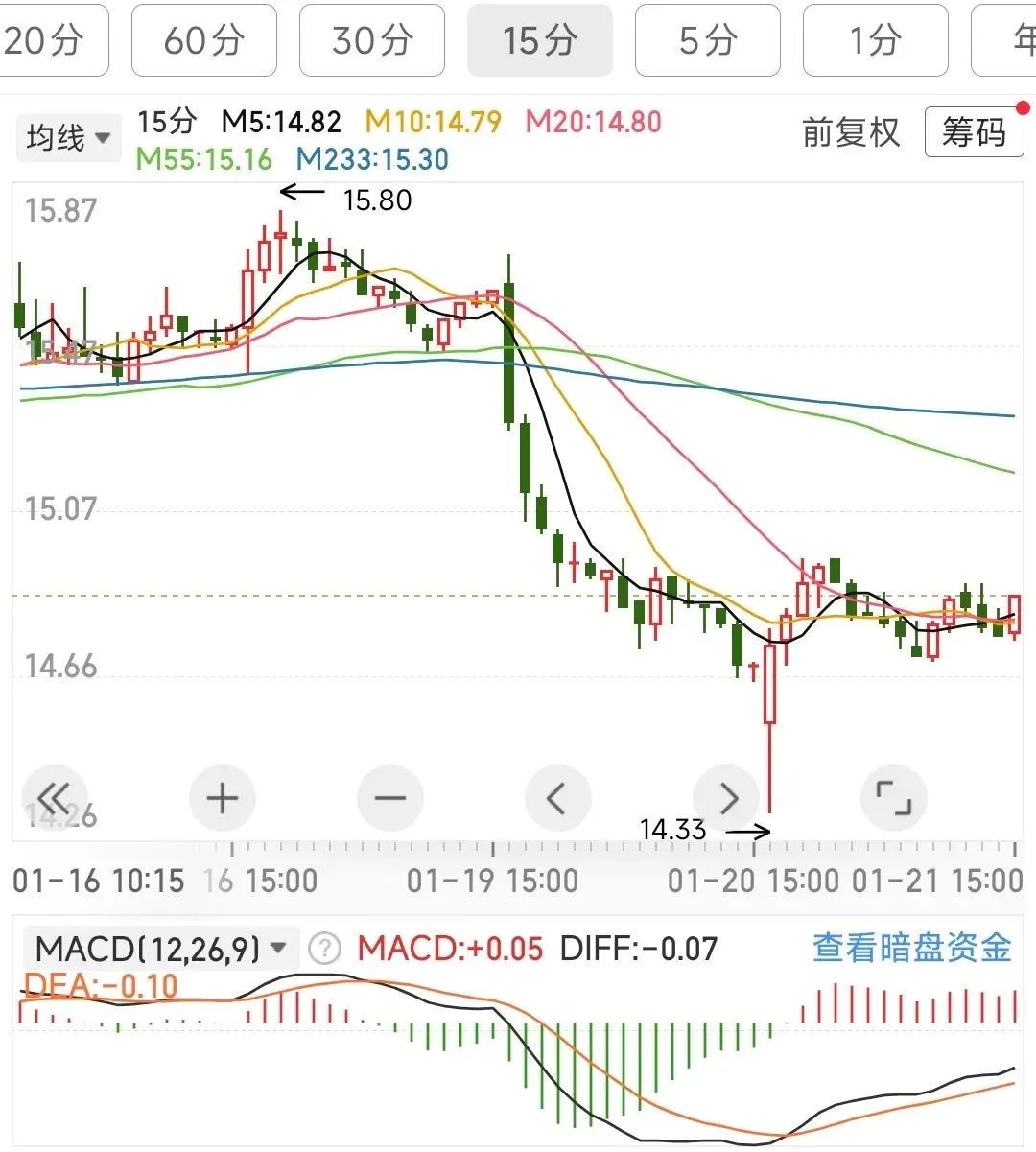1036x1152 pixels.
Task: Open 查看暗盘资金 link
Action: pyautogui.click(x=912, y=948)
